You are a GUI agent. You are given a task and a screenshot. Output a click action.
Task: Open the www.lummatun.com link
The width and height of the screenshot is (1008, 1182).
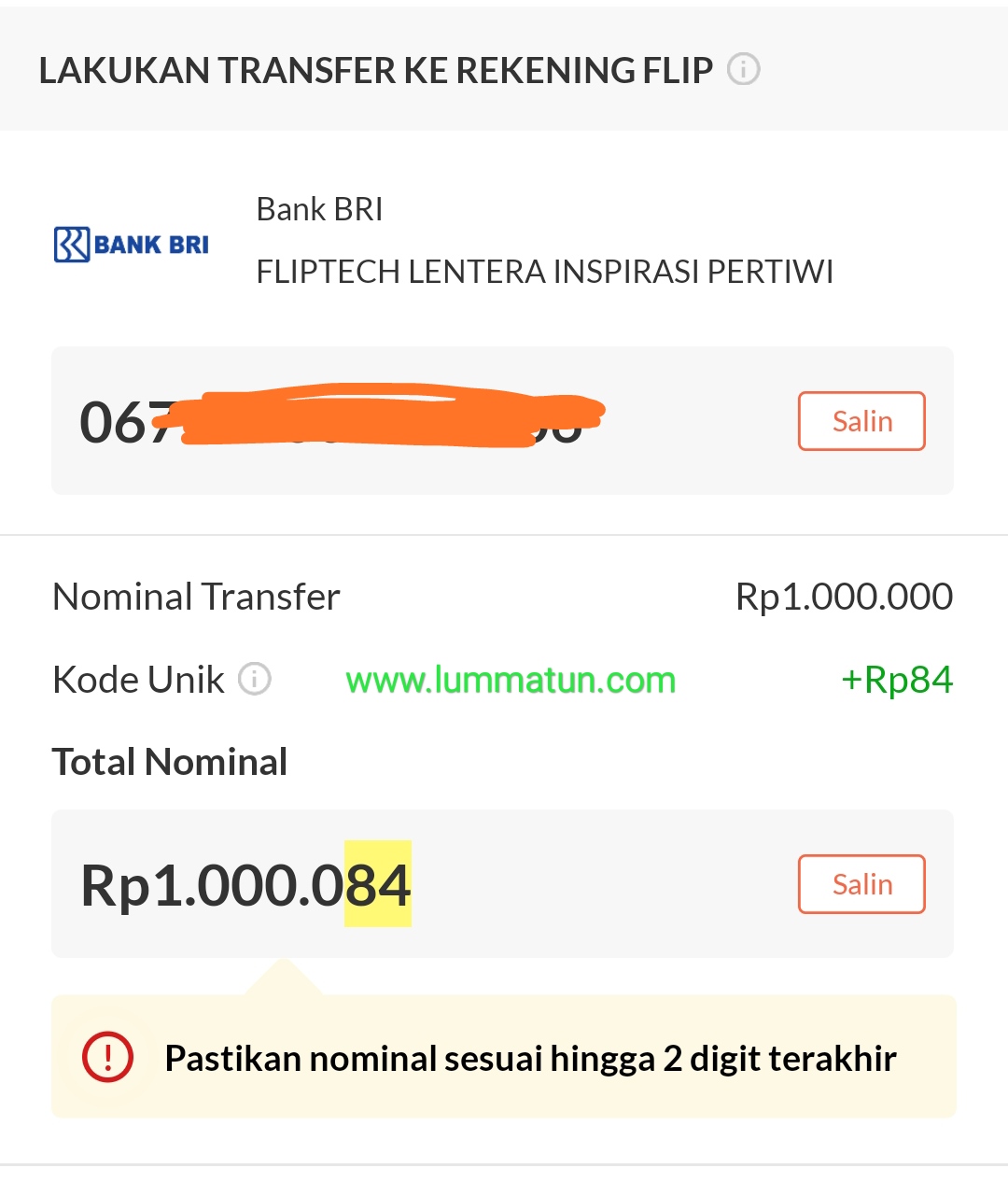click(511, 681)
